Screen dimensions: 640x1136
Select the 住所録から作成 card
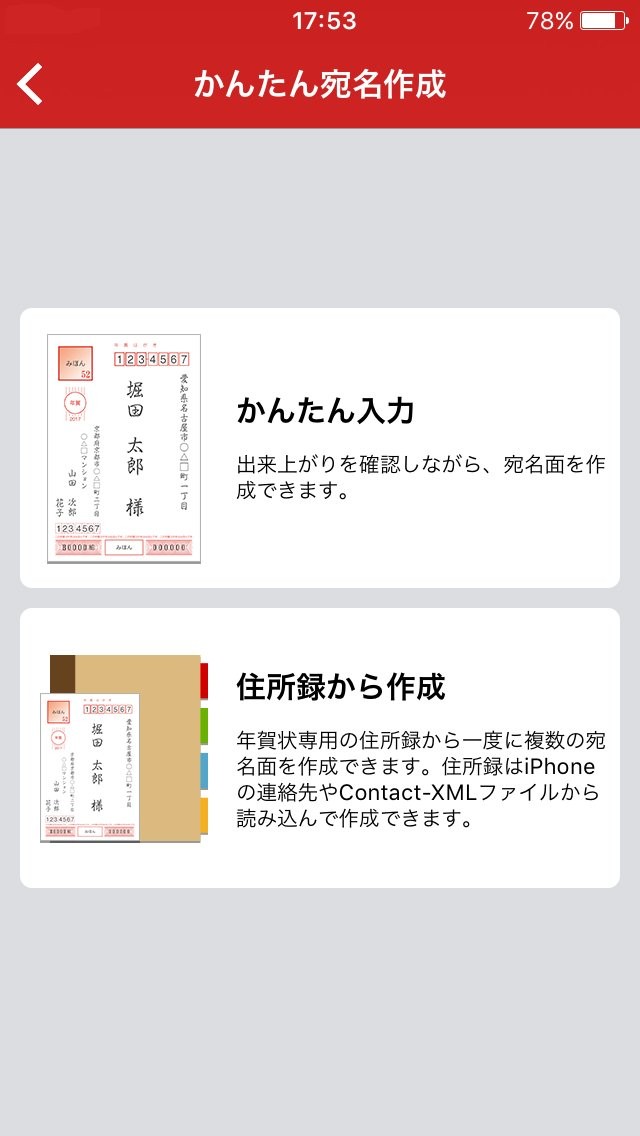[x=320, y=748]
